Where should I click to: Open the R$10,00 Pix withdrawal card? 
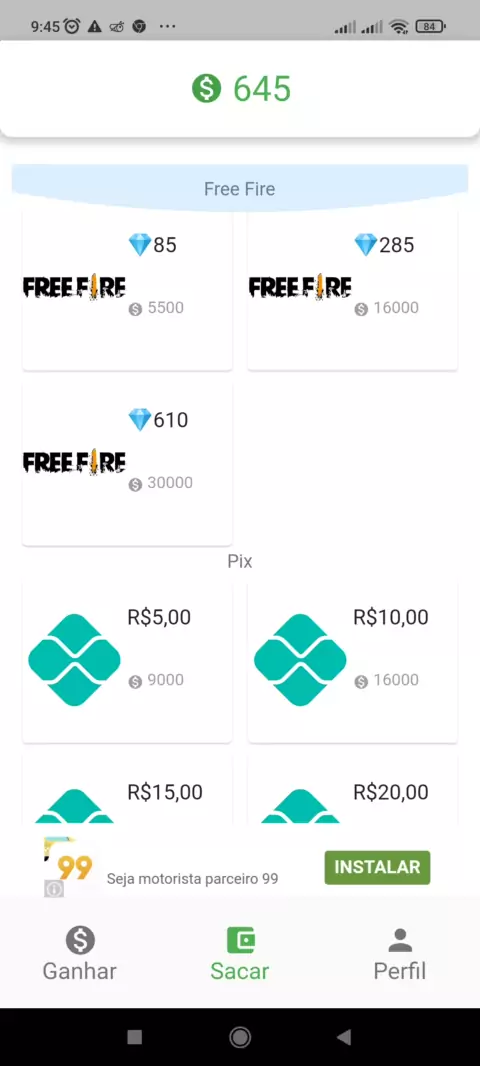pyautogui.click(x=352, y=662)
